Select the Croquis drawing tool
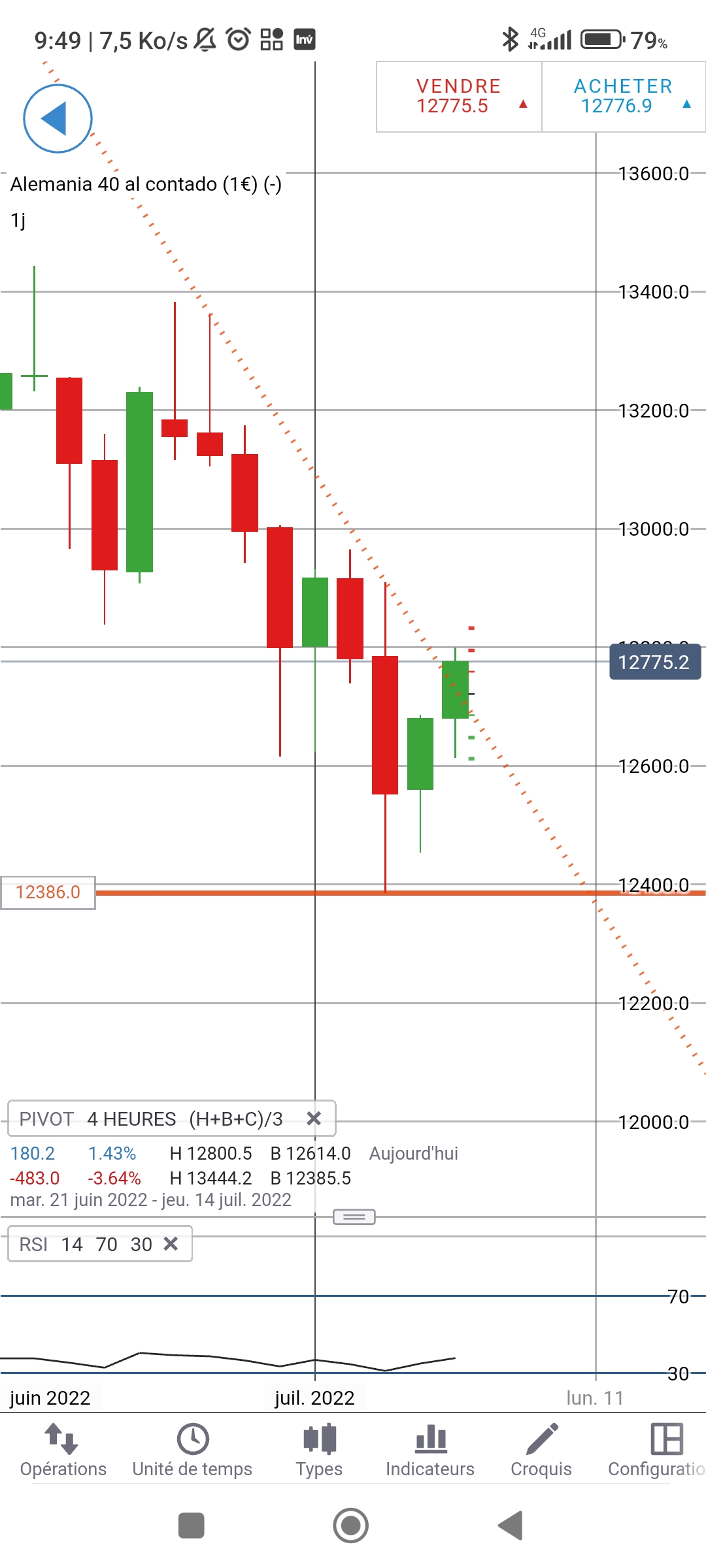This screenshot has height=1568, width=706. click(541, 1450)
